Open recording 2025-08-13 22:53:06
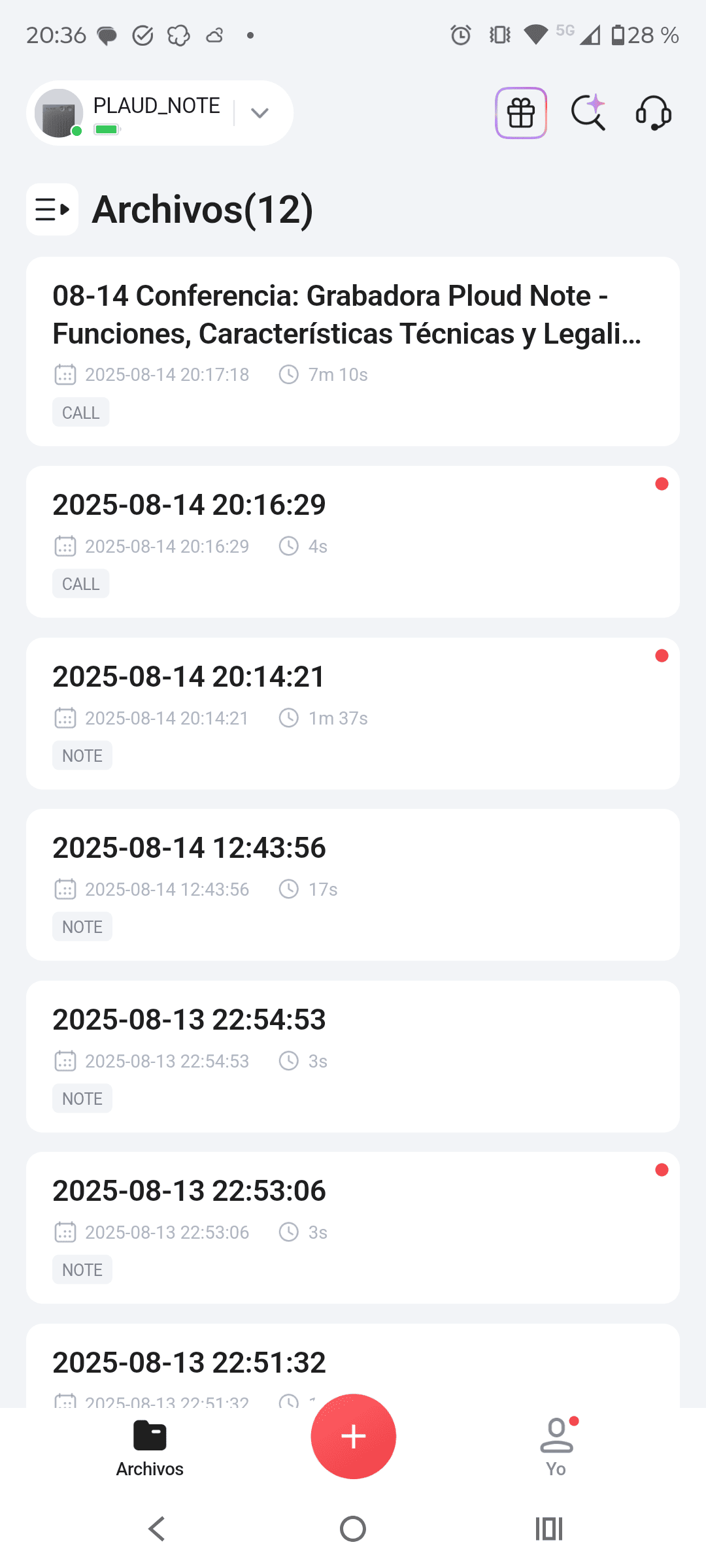This screenshot has width=706, height=1568. tap(353, 1228)
